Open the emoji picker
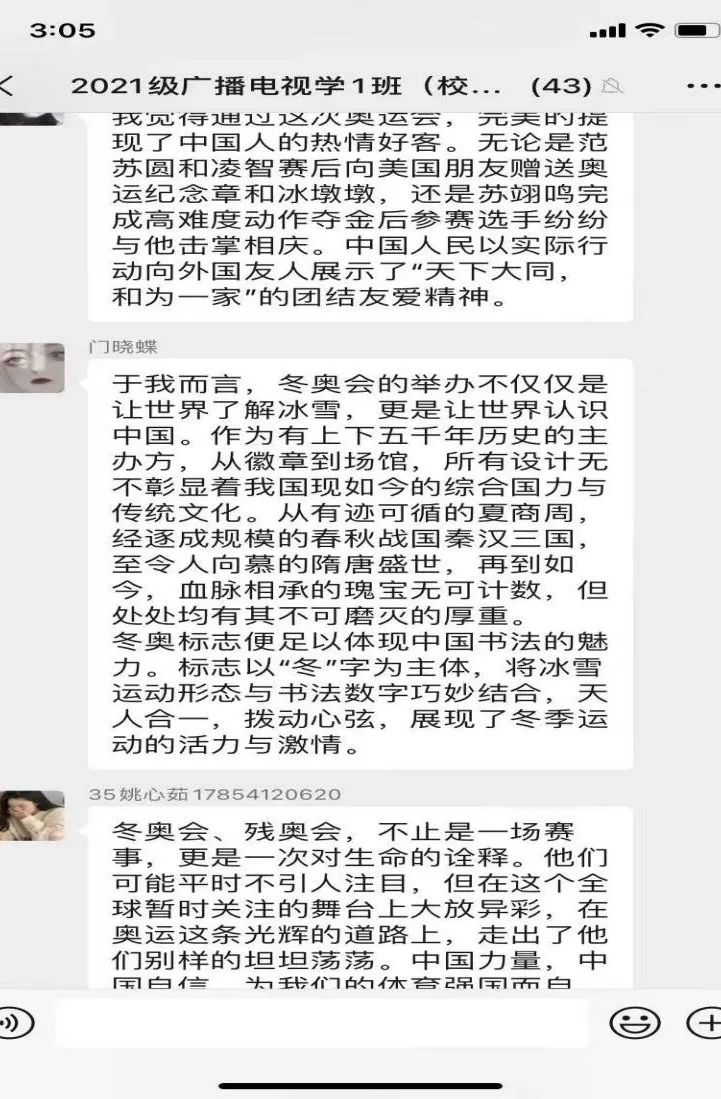The image size is (721, 1099). tap(635, 1023)
